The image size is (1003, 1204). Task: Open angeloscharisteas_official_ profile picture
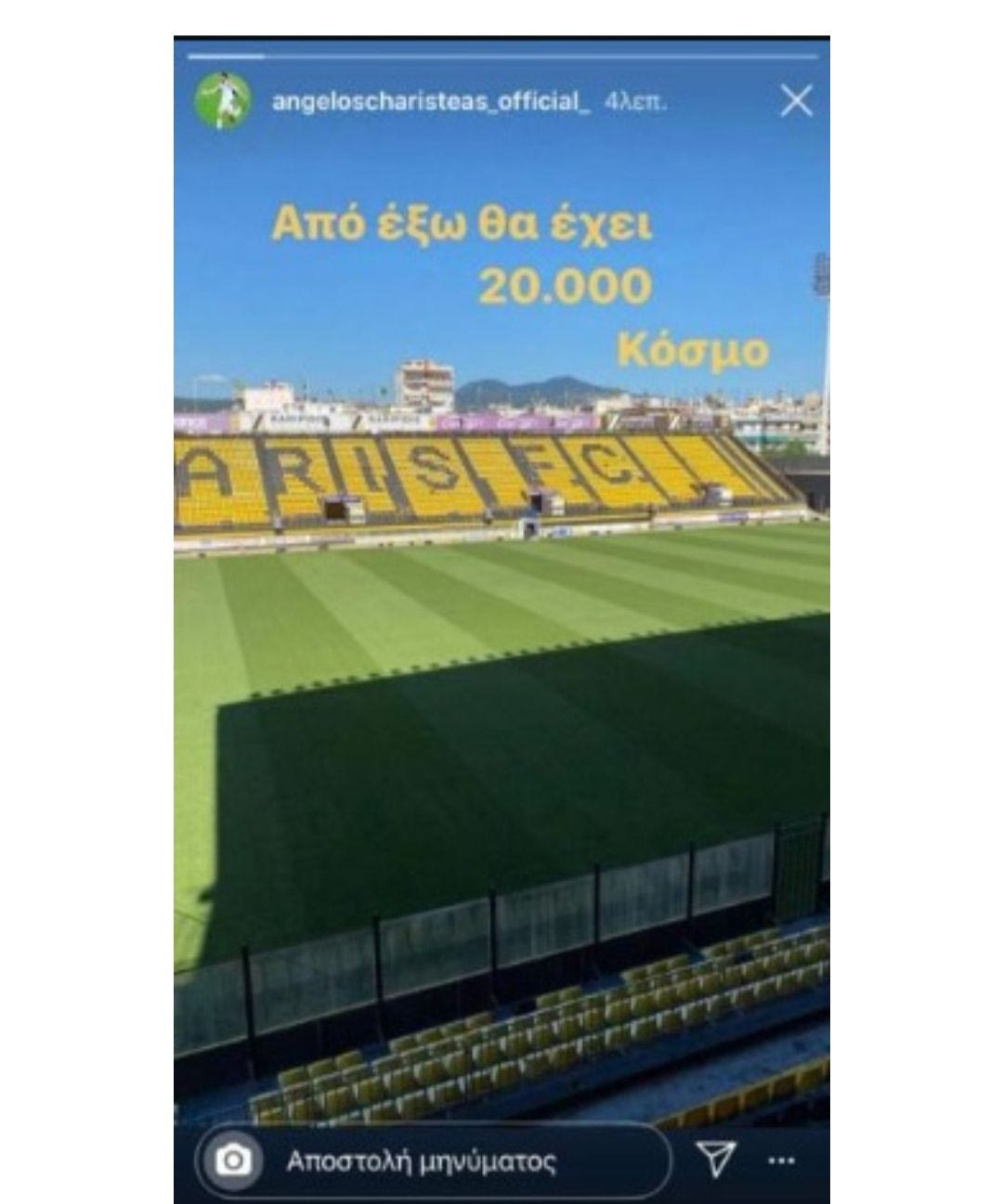(x=222, y=101)
